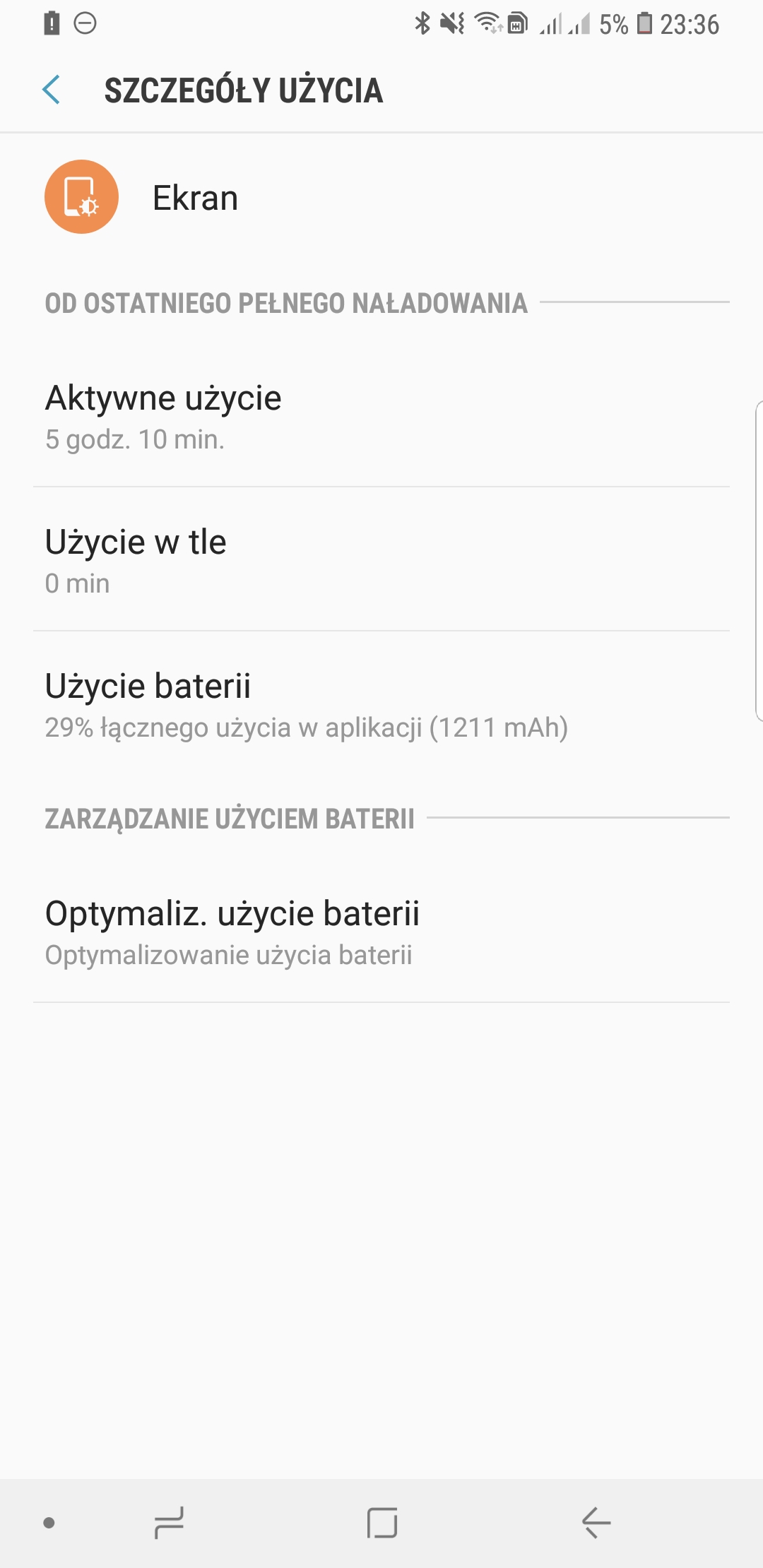Tap the recent apps navigation button
Image resolution: width=763 pixels, height=1568 pixels.
coord(170,1522)
